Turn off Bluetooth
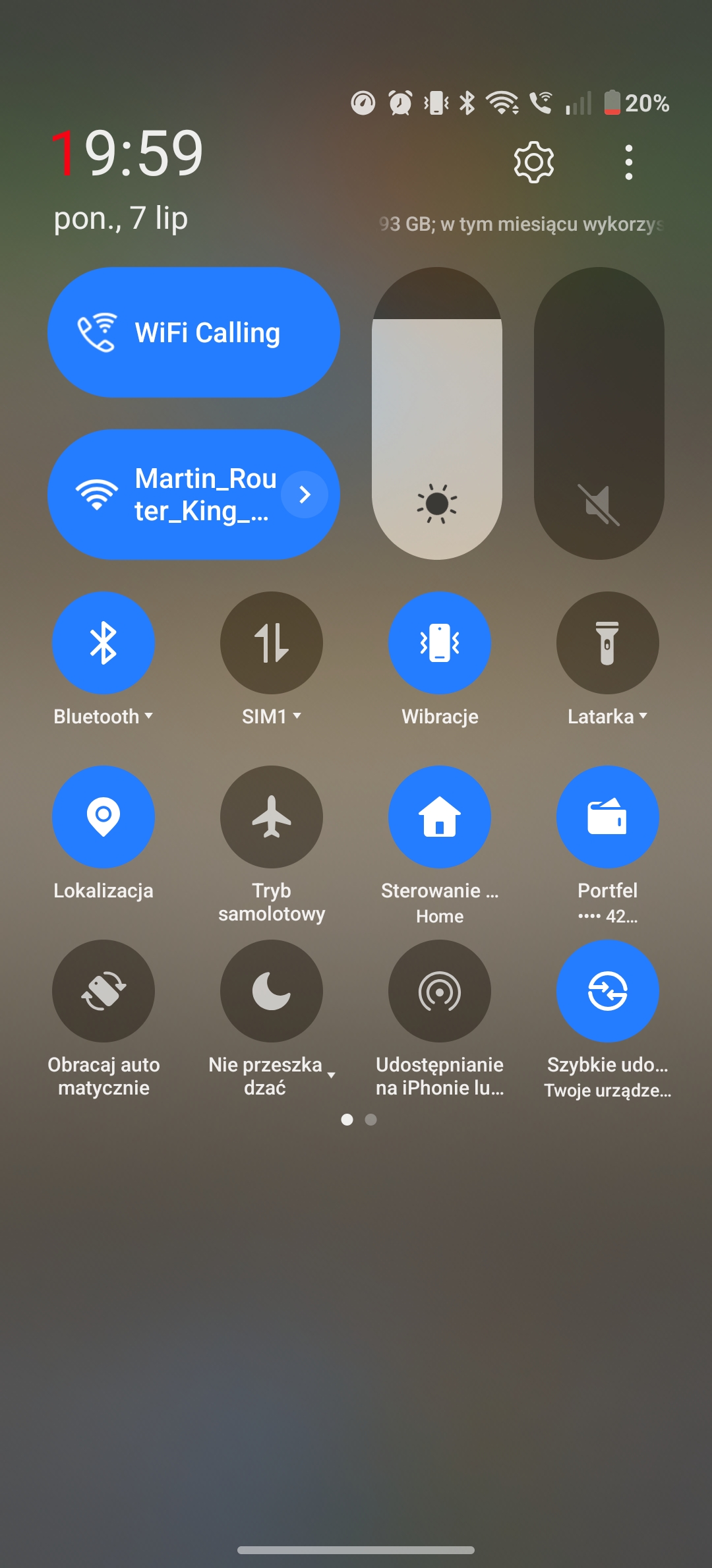Screen dimensions: 712x1568 point(104,643)
